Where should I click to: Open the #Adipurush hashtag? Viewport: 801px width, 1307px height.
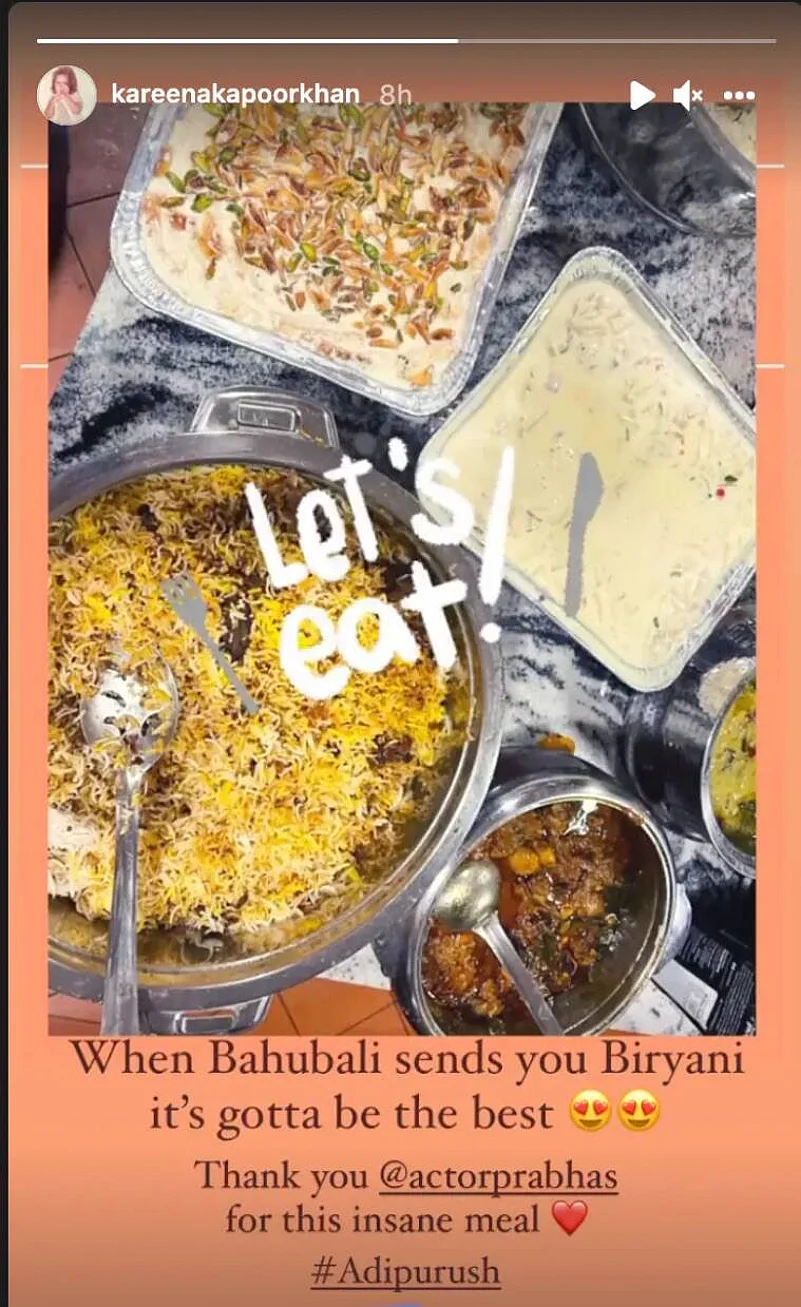404,1271
